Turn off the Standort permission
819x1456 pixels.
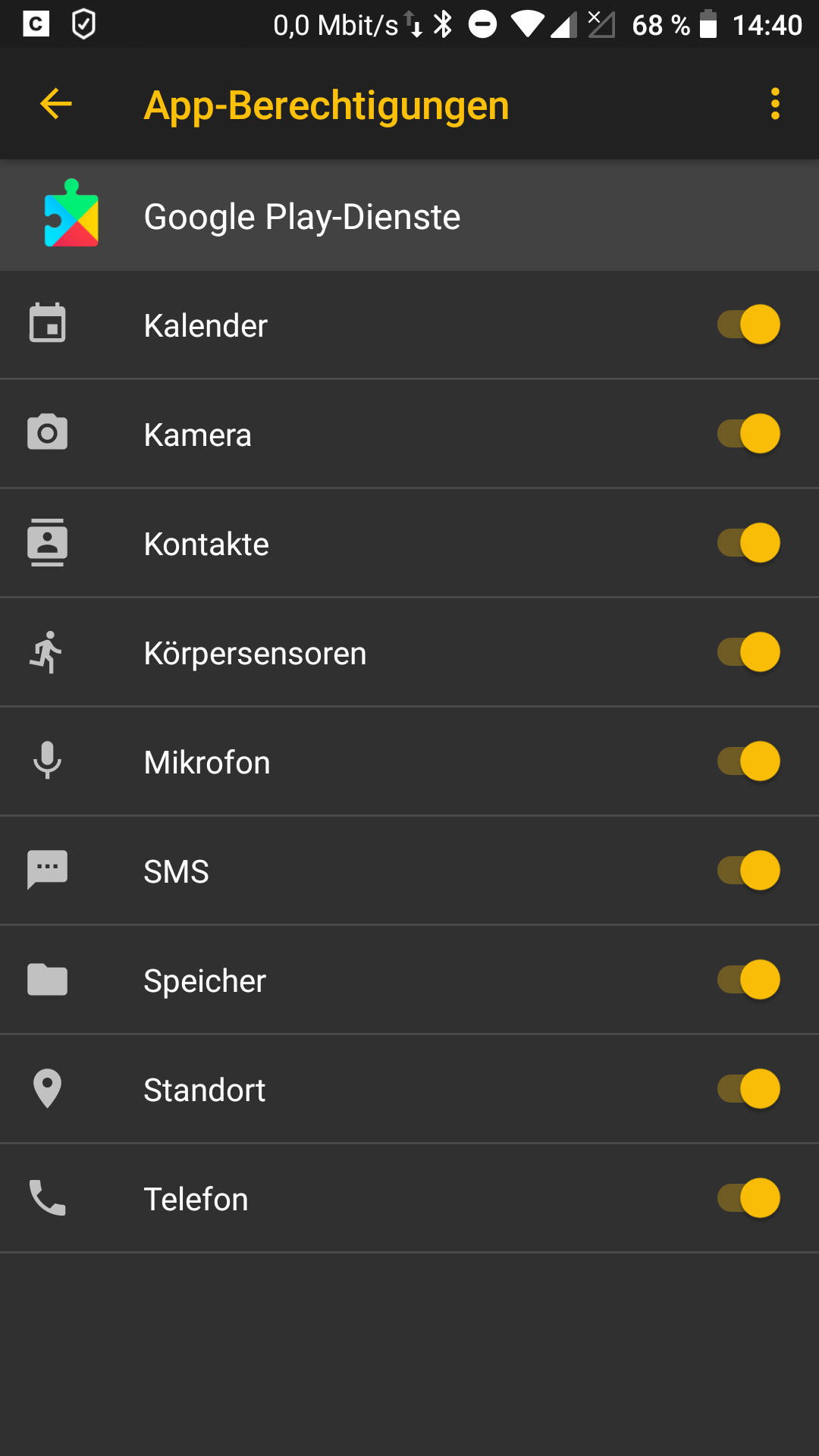point(748,1089)
